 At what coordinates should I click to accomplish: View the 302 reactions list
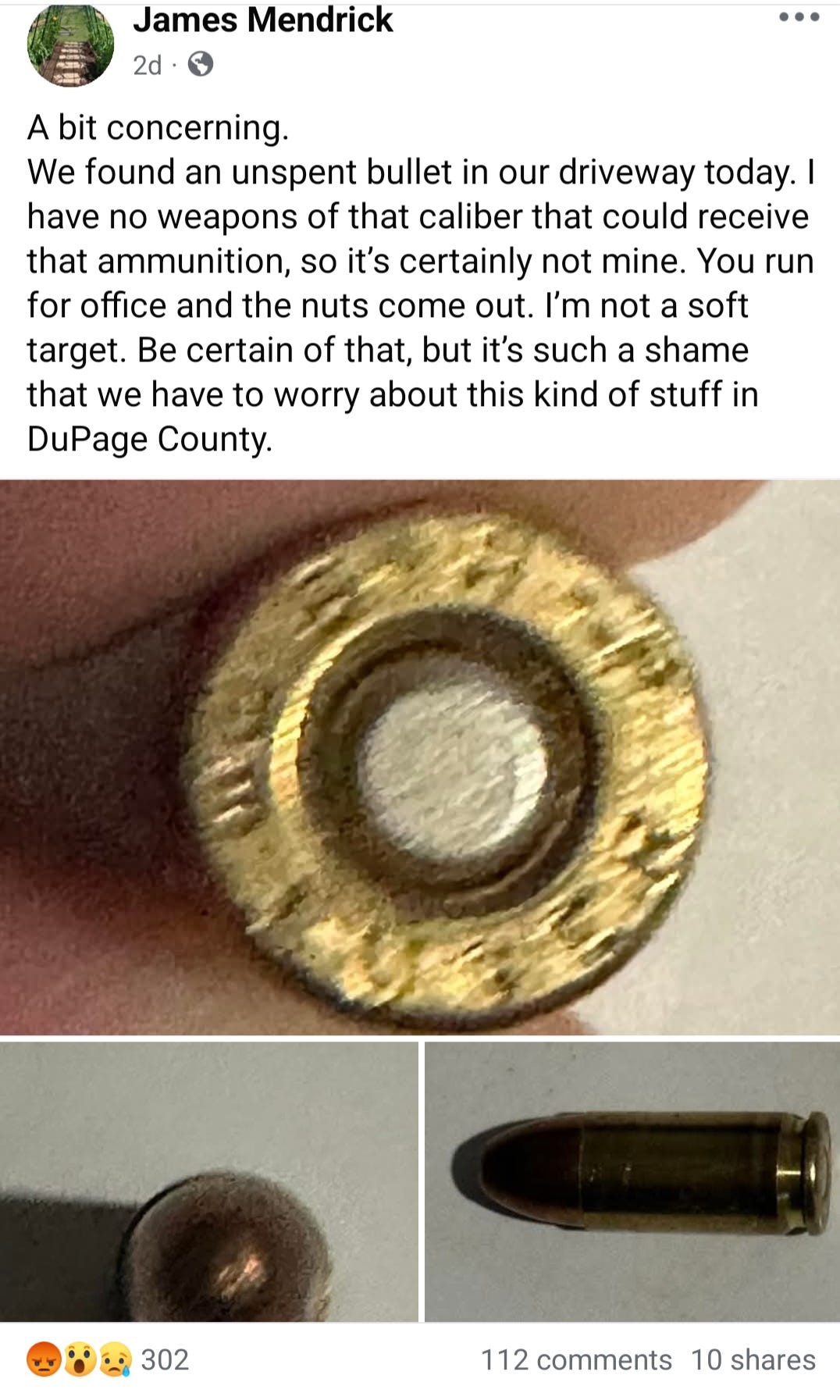pos(109,1359)
